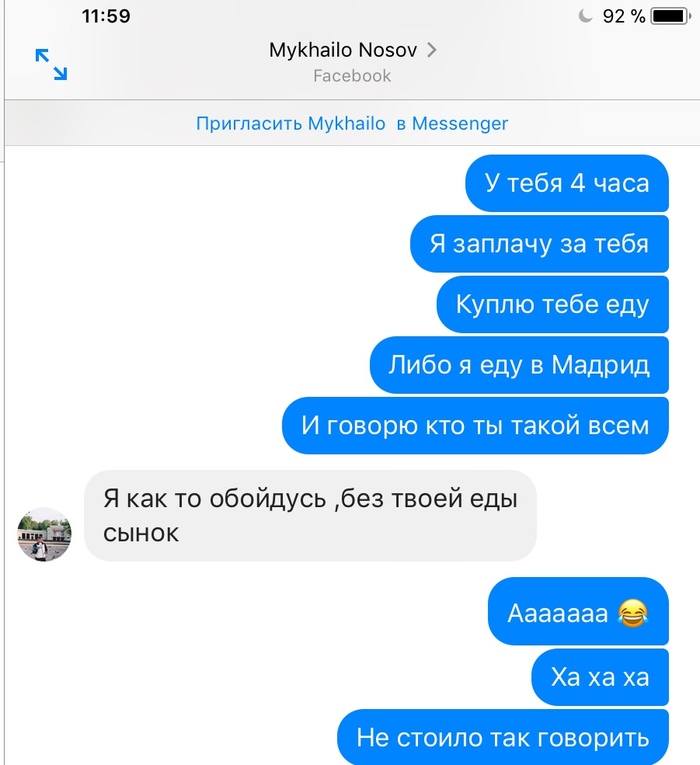Invite Mykhailo to Messenger
Image resolution: width=700 pixels, height=765 pixels.
point(352,124)
